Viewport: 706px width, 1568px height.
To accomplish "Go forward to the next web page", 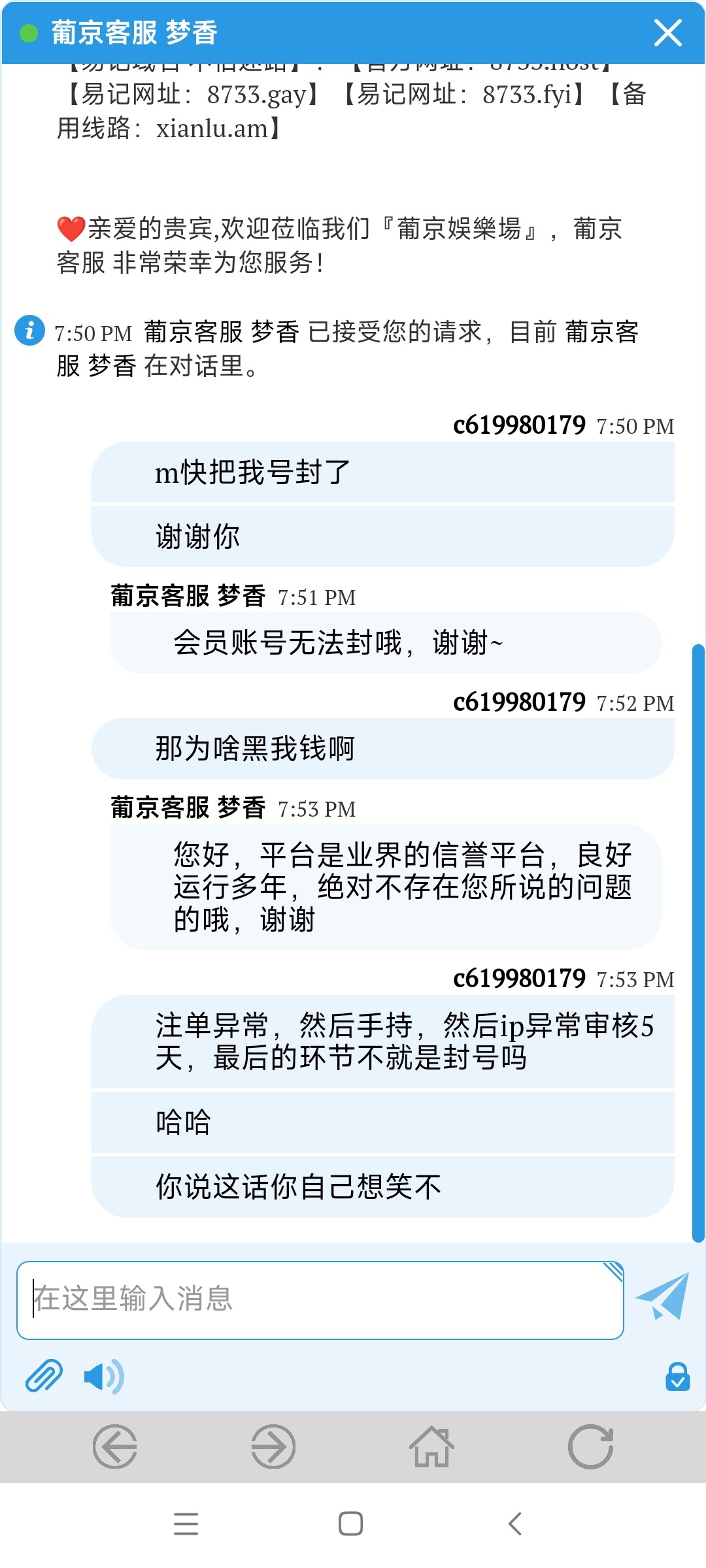I will [273, 1446].
